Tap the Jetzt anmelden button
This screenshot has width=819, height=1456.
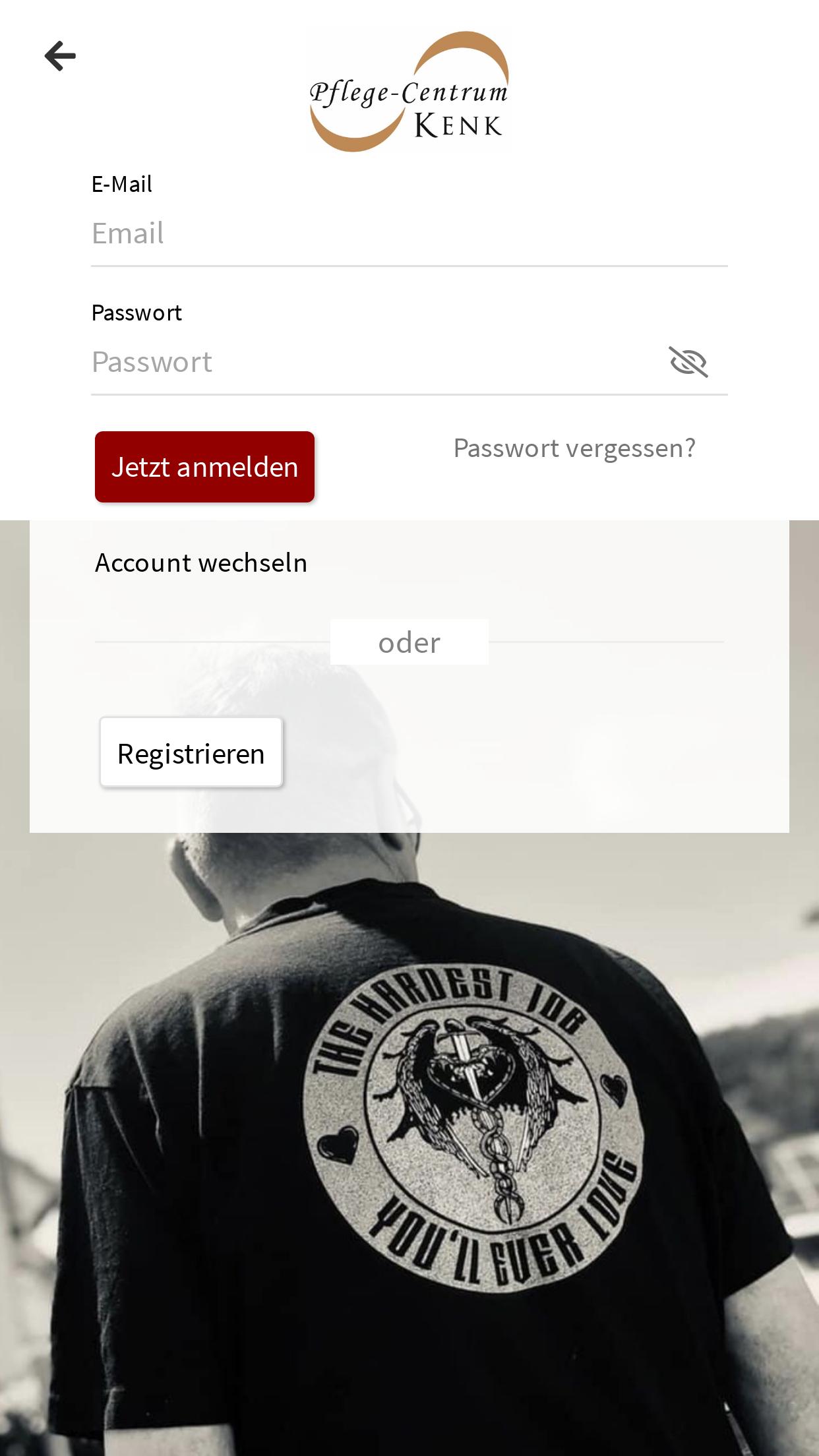[x=204, y=467]
